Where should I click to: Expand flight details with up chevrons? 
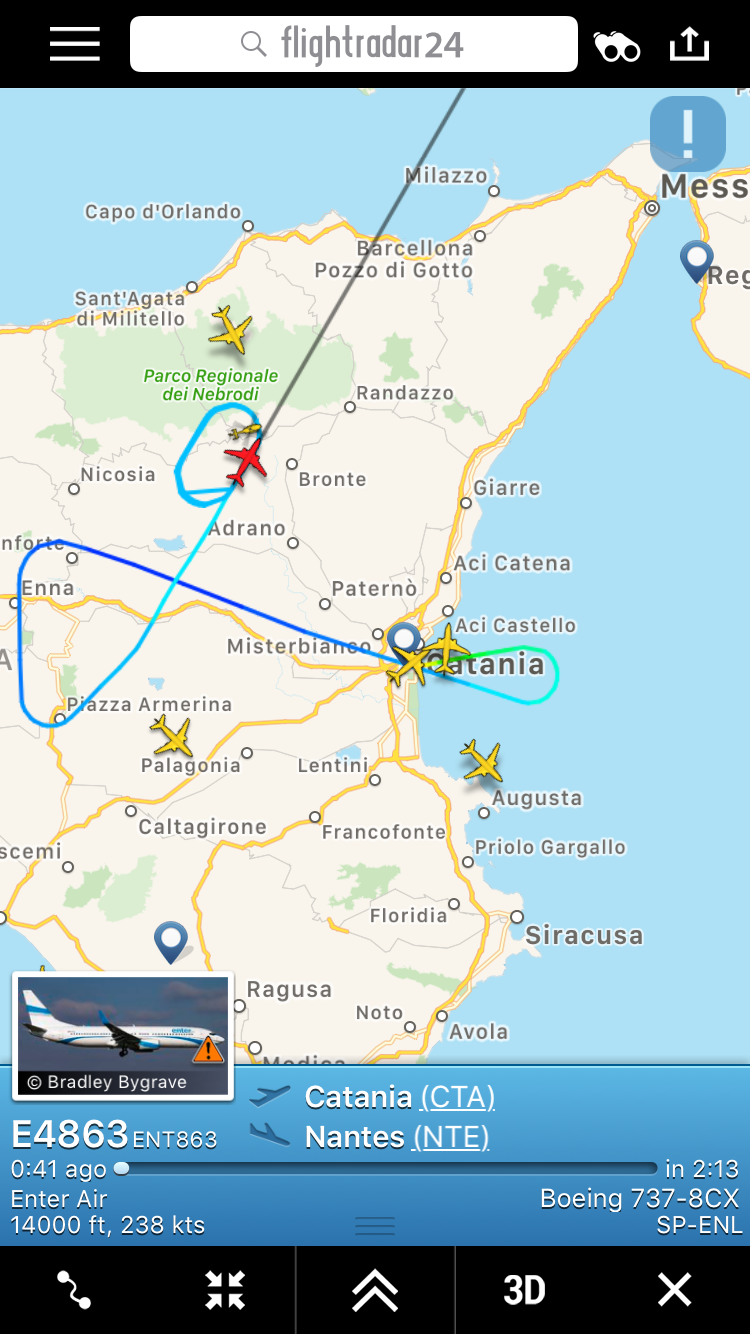(x=375, y=1290)
